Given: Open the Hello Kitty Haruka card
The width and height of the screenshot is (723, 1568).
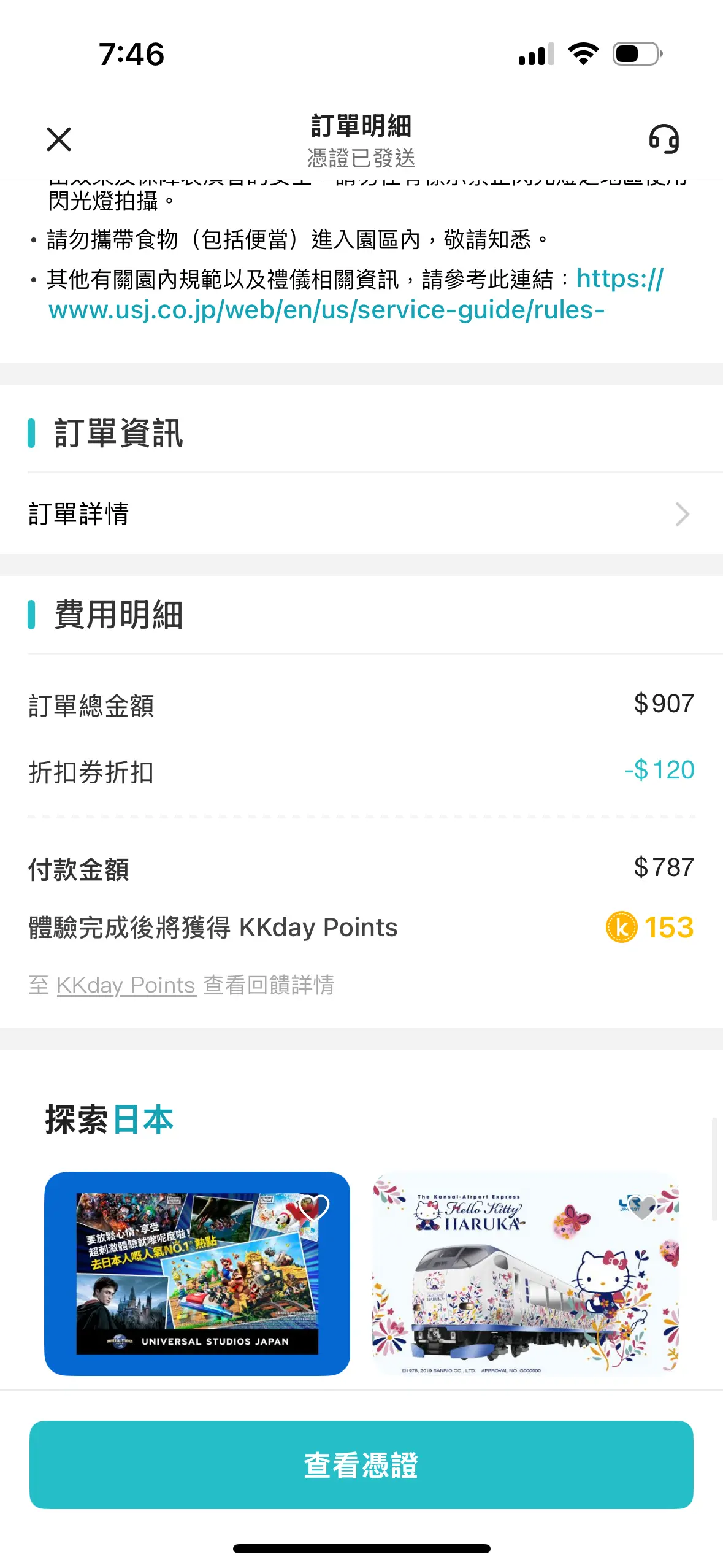Looking at the screenshot, I should [x=526, y=1274].
